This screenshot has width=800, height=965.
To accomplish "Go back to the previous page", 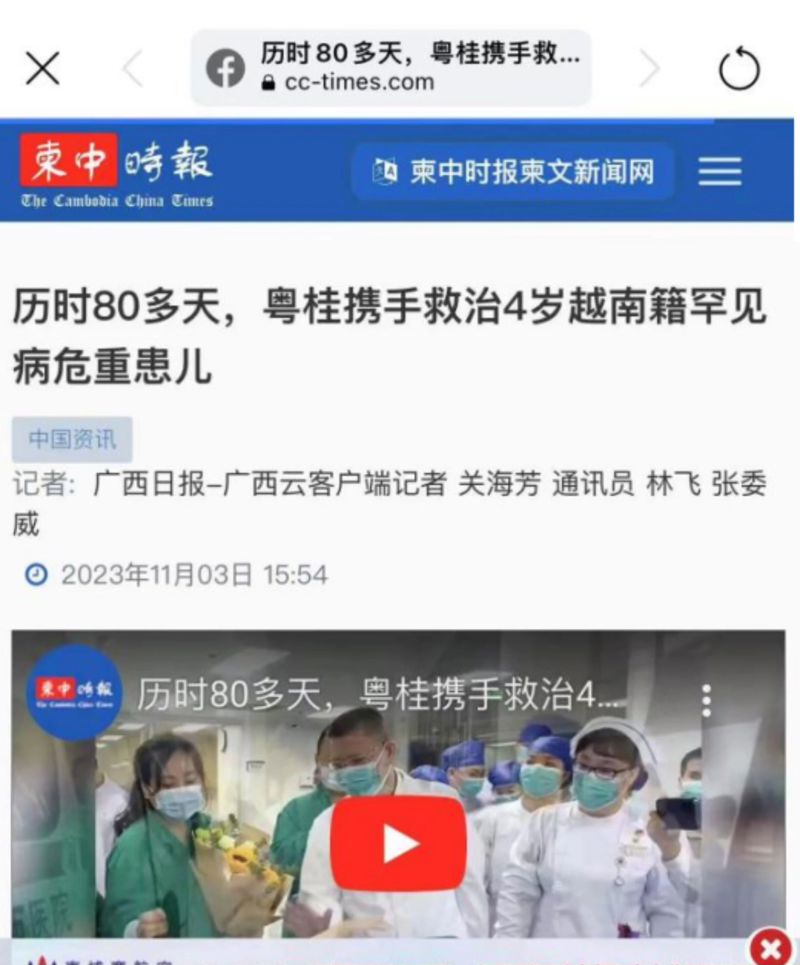I will (133, 68).
